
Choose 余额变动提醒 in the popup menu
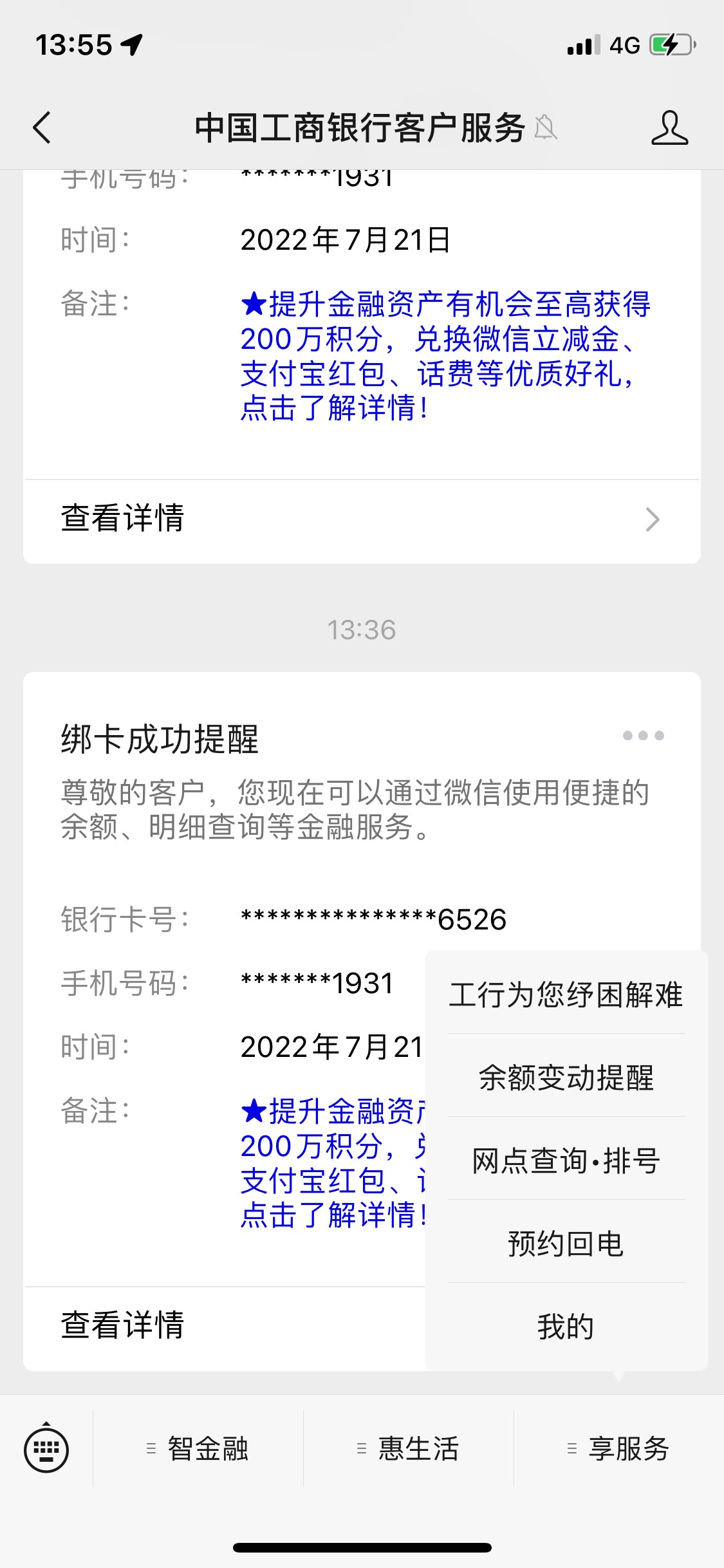coord(566,1078)
